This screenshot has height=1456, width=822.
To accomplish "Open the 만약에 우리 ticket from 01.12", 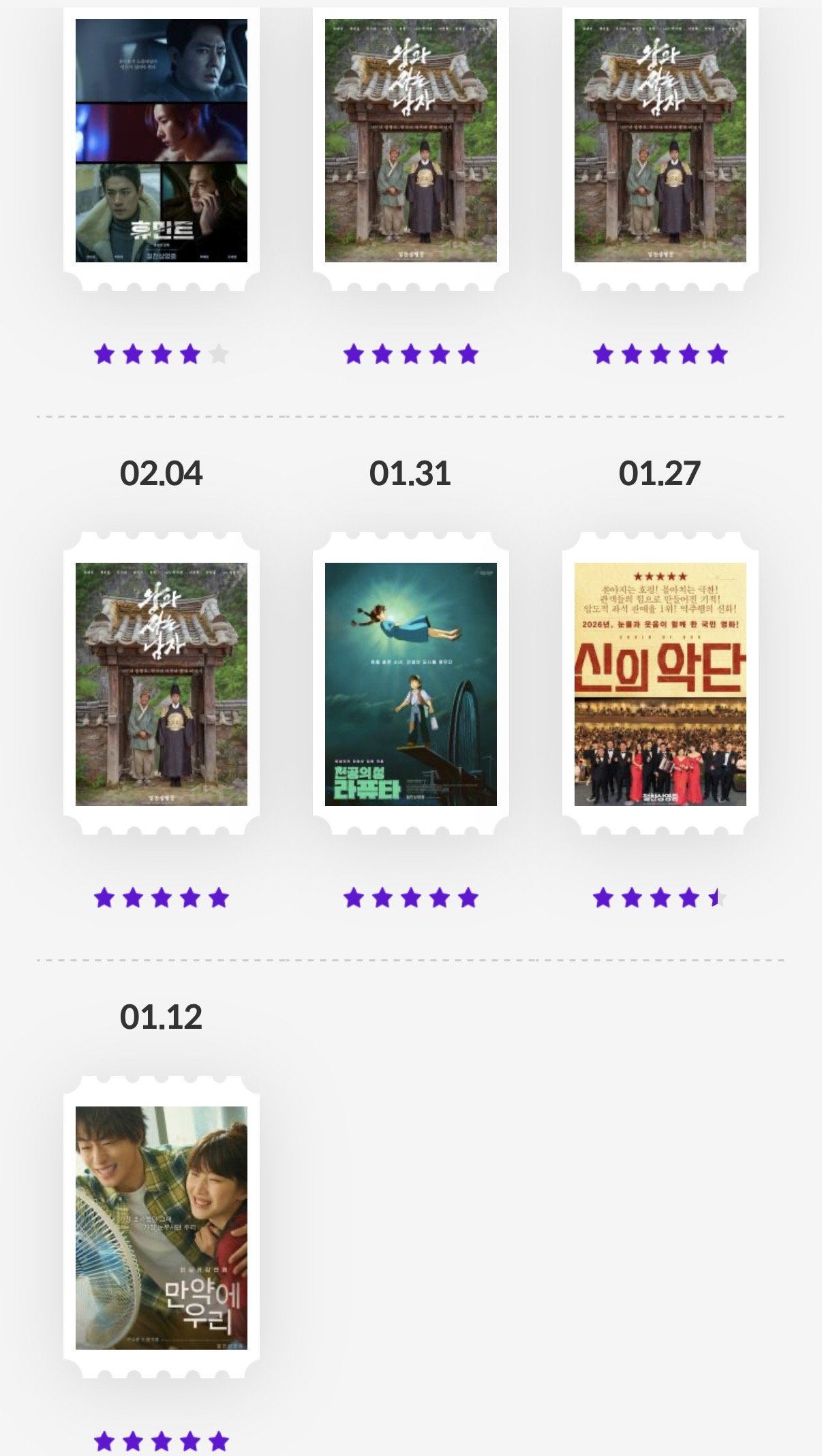I will (x=162, y=1228).
